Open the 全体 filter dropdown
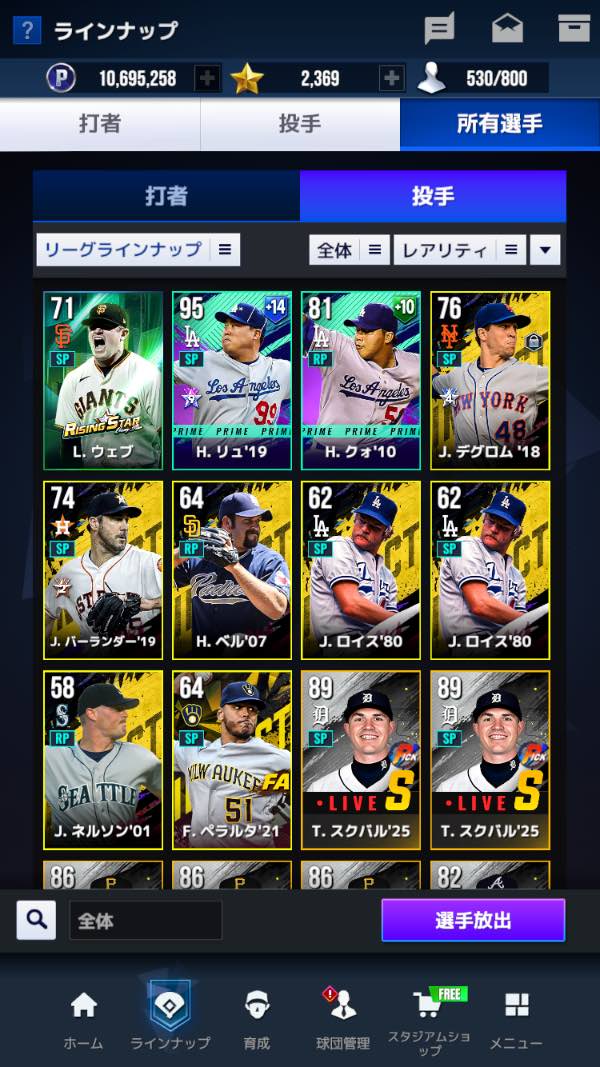Screen dimensions: 600x1067 (x=350, y=250)
